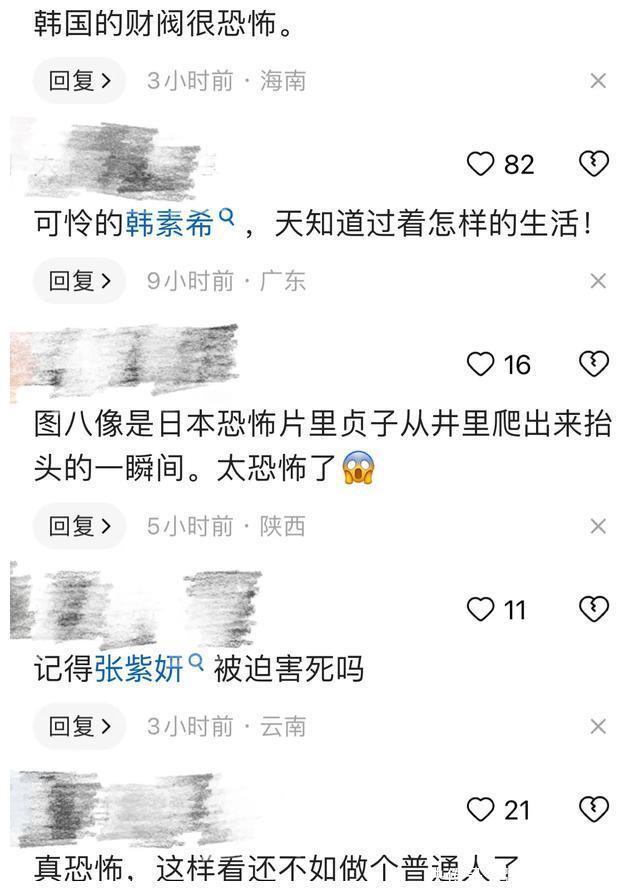Reply to the comment from 广东
Viewport: 640px width, 891px height.
coord(79,281)
